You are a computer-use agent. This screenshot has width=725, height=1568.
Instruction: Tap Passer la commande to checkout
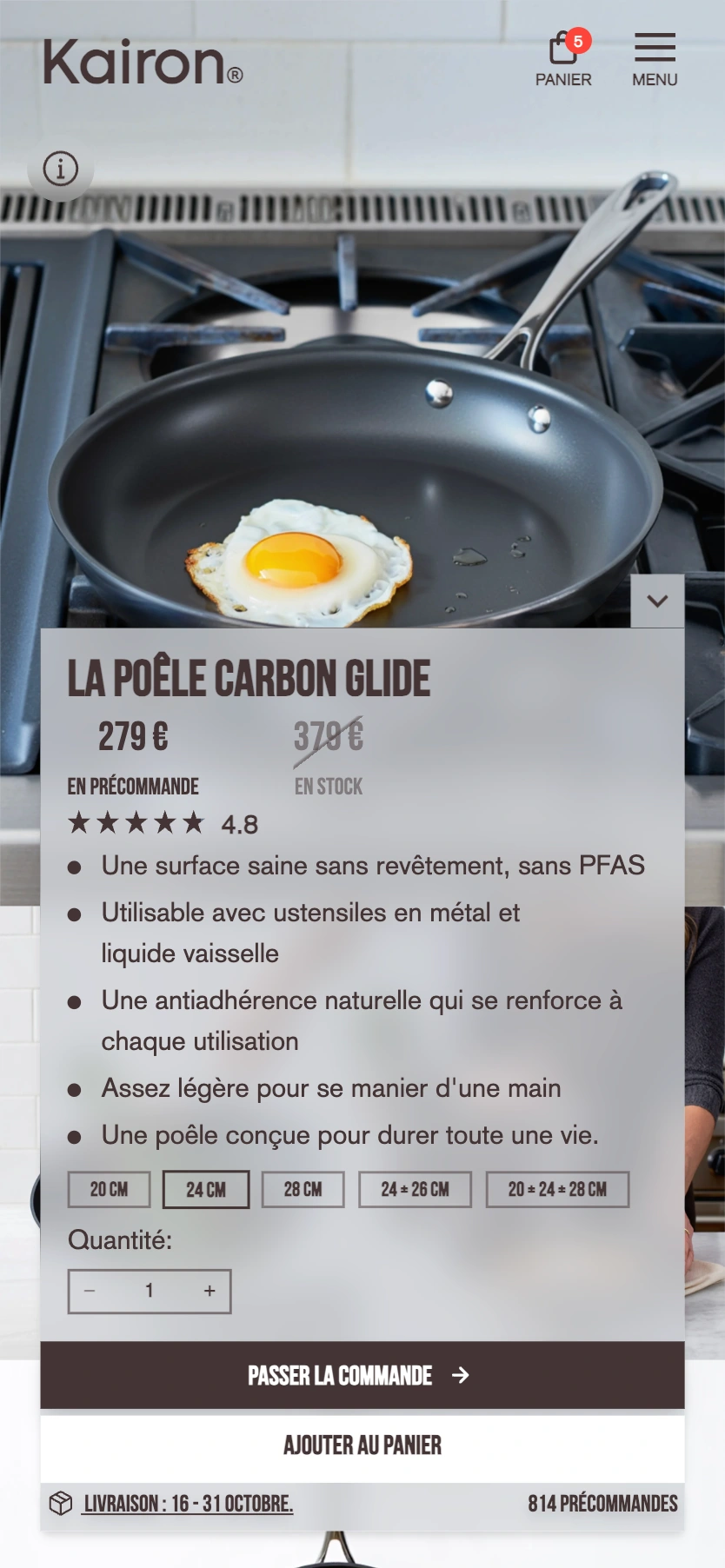tap(362, 1374)
